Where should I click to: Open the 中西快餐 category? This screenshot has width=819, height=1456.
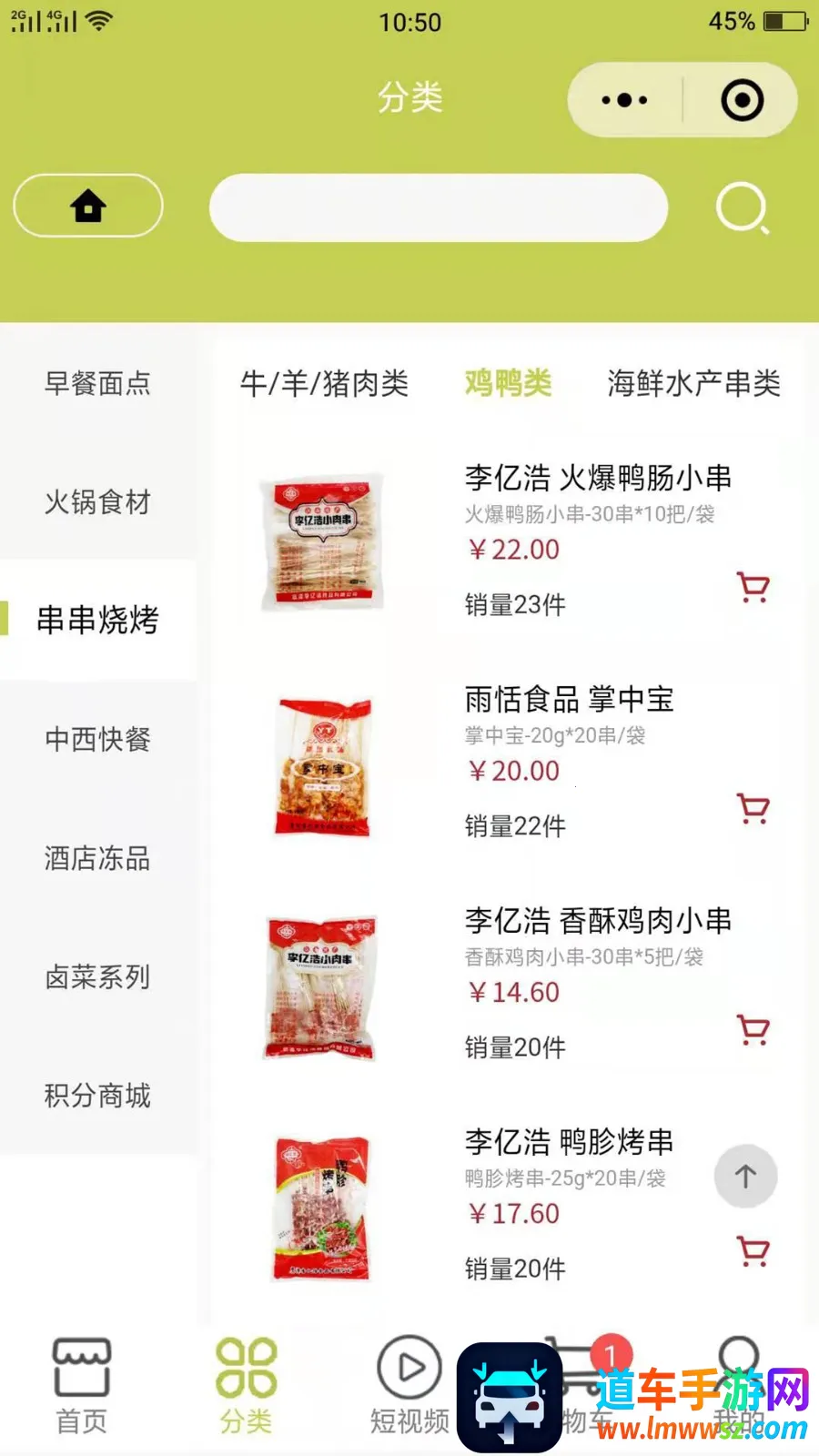tap(97, 739)
